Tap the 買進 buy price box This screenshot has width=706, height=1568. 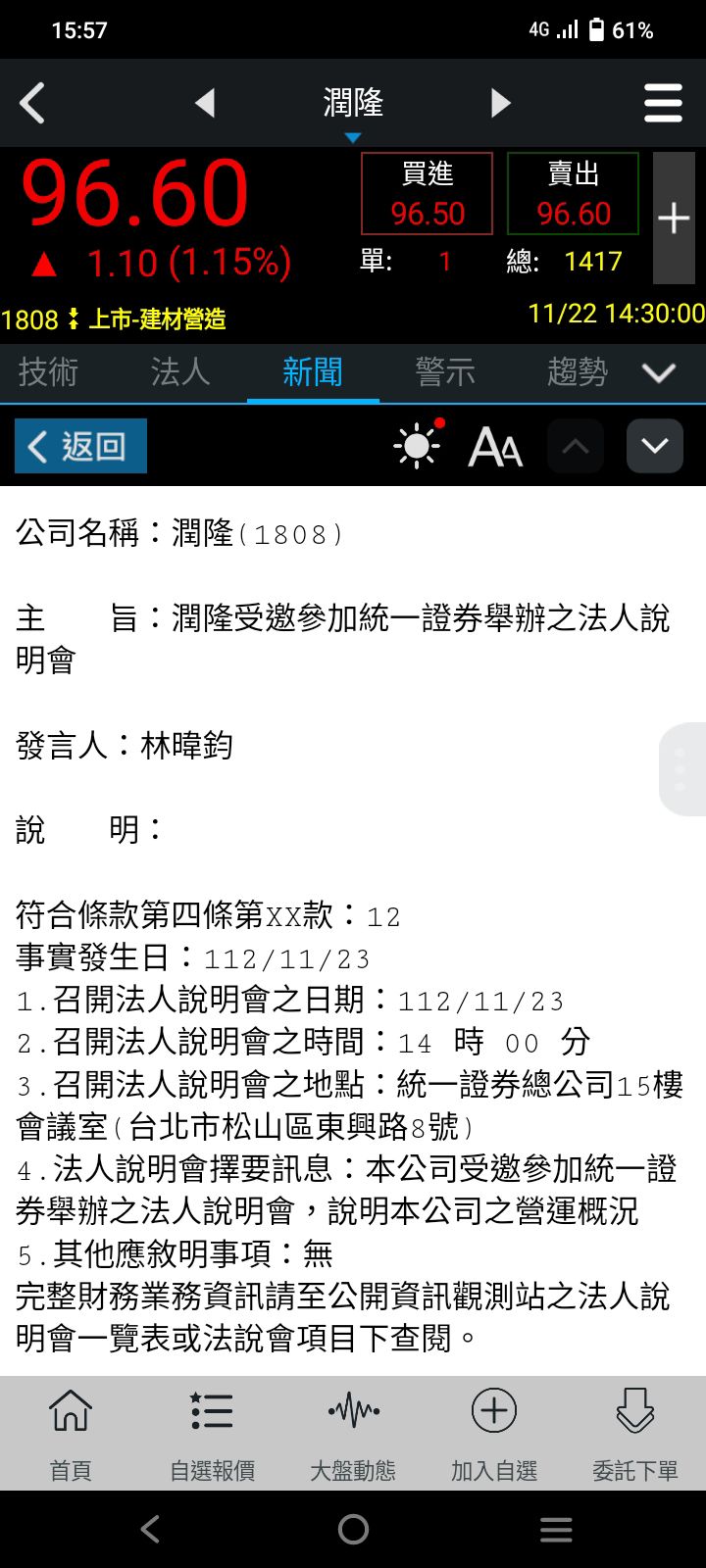pos(427,194)
